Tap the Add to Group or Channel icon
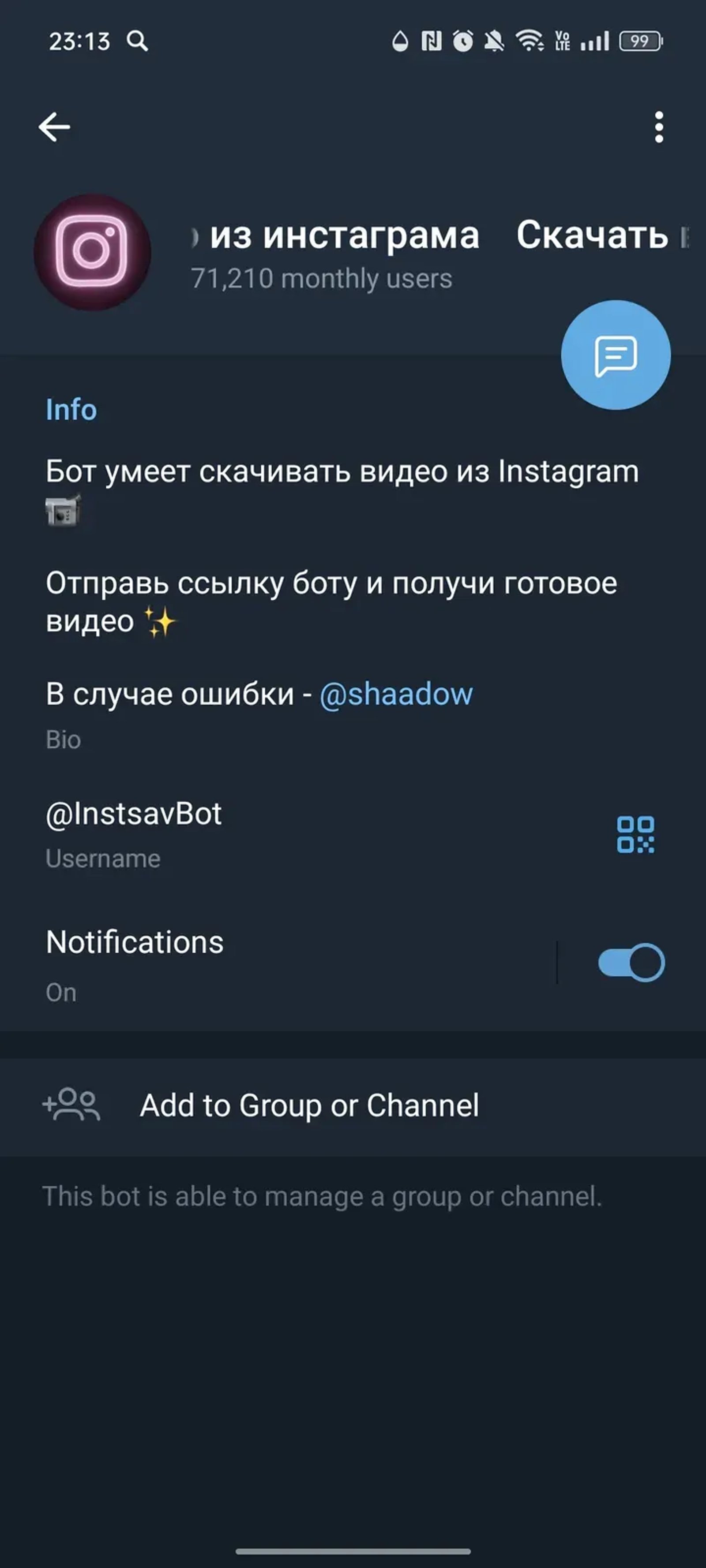The height and width of the screenshot is (1568, 706). [72, 1105]
